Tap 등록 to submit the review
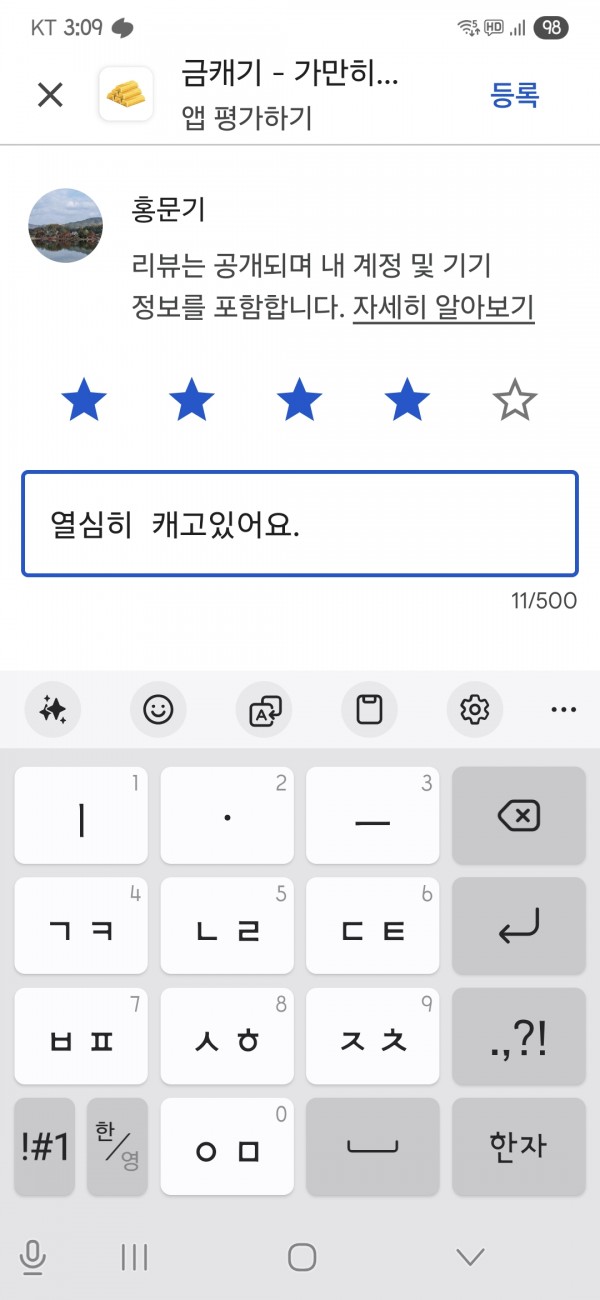The width and height of the screenshot is (600, 1300). click(x=515, y=95)
